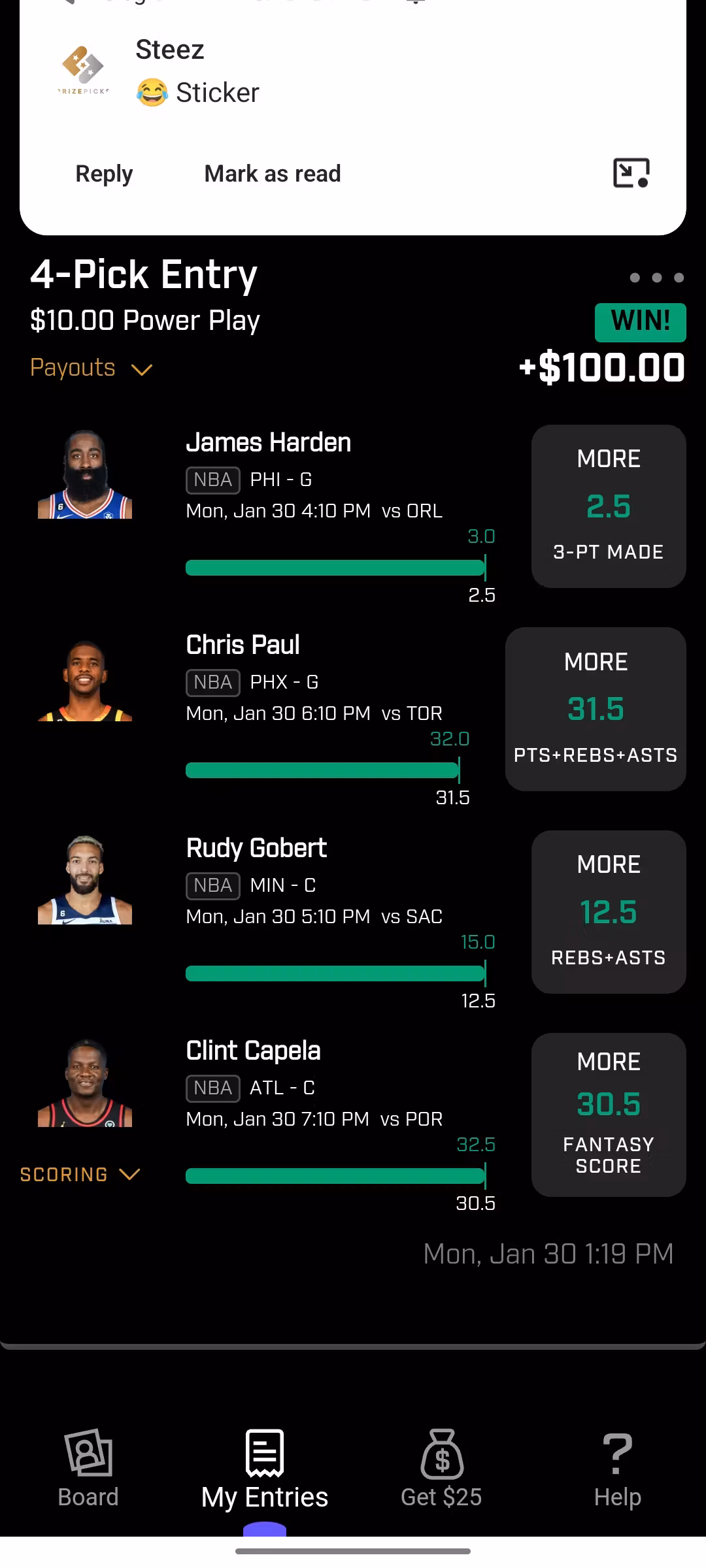Viewport: 706px width, 1568px height.
Task: Expand the Payouts dropdown
Action: click(91, 368)
